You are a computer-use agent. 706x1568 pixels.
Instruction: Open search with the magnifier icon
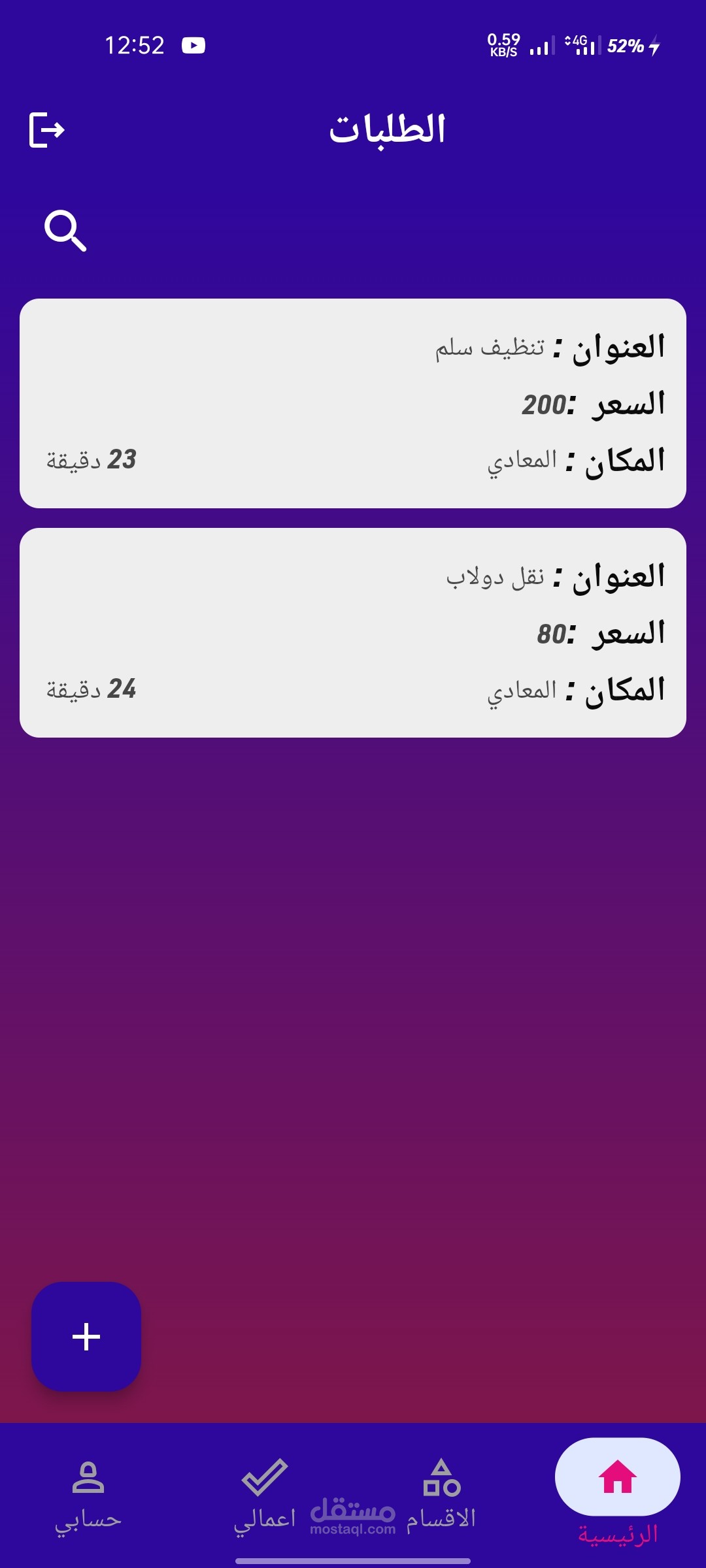(65, 231)
